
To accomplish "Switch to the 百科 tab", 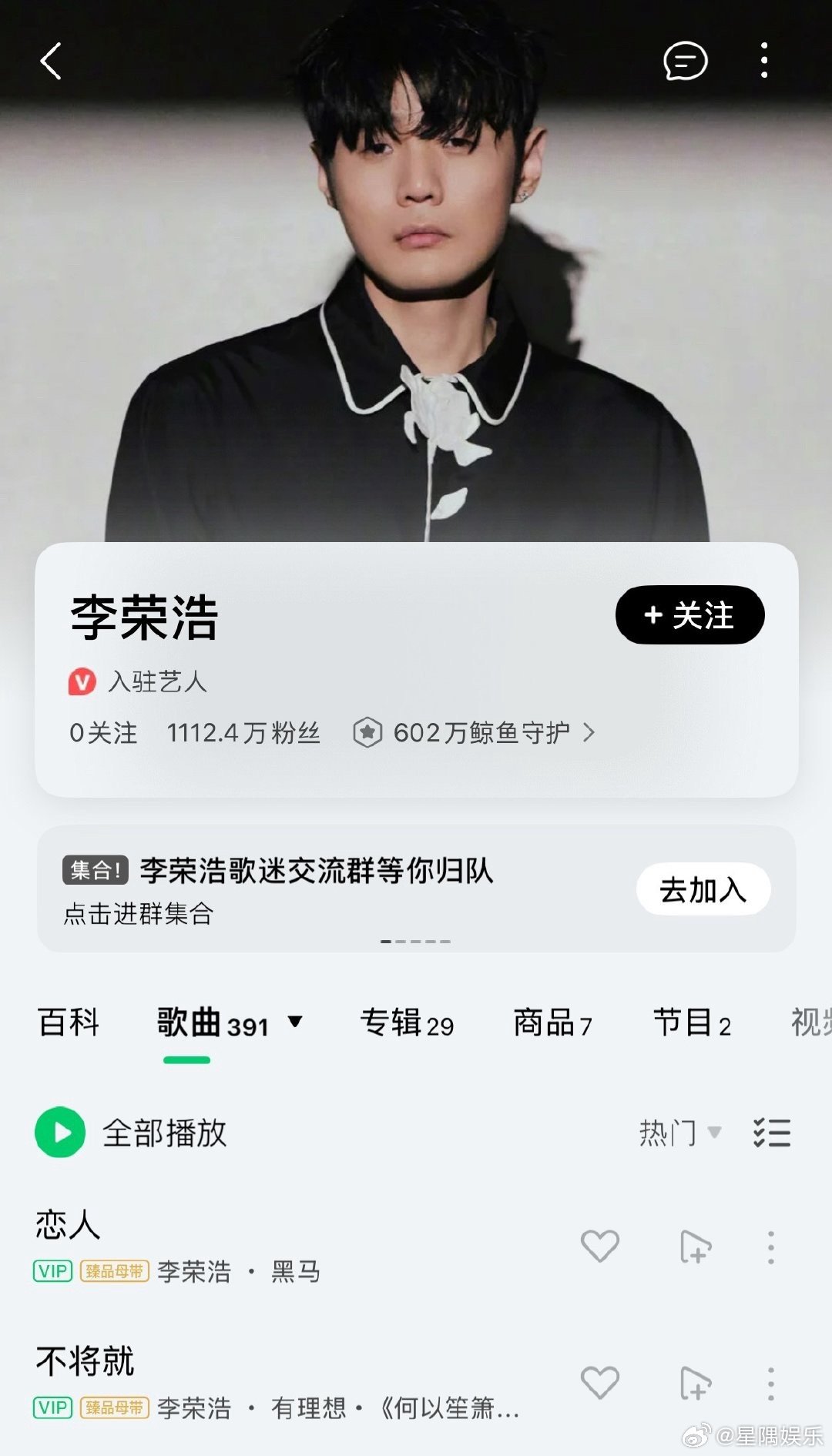I will tap(69, 1023).
